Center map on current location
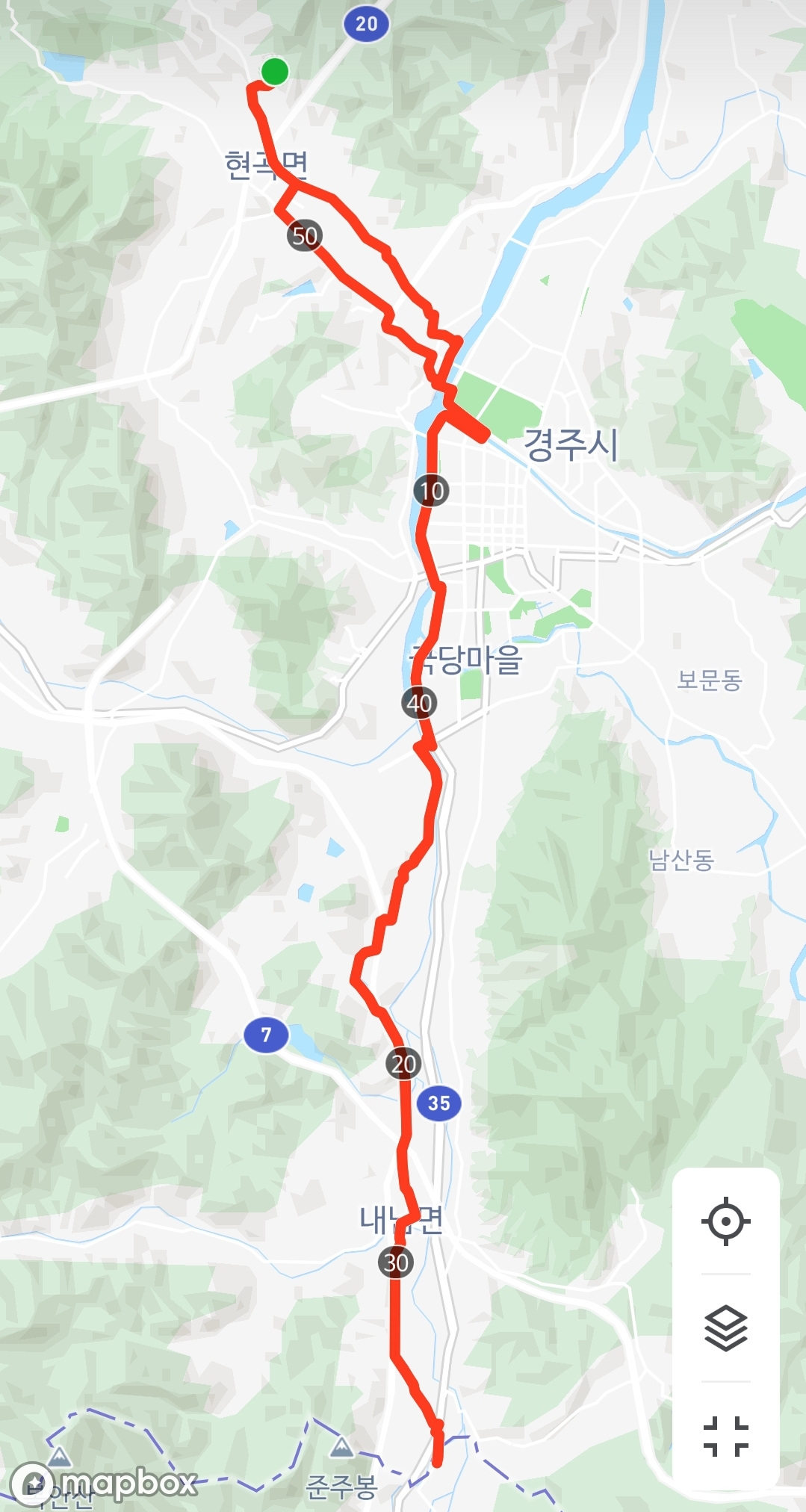 coord(725,1221)
